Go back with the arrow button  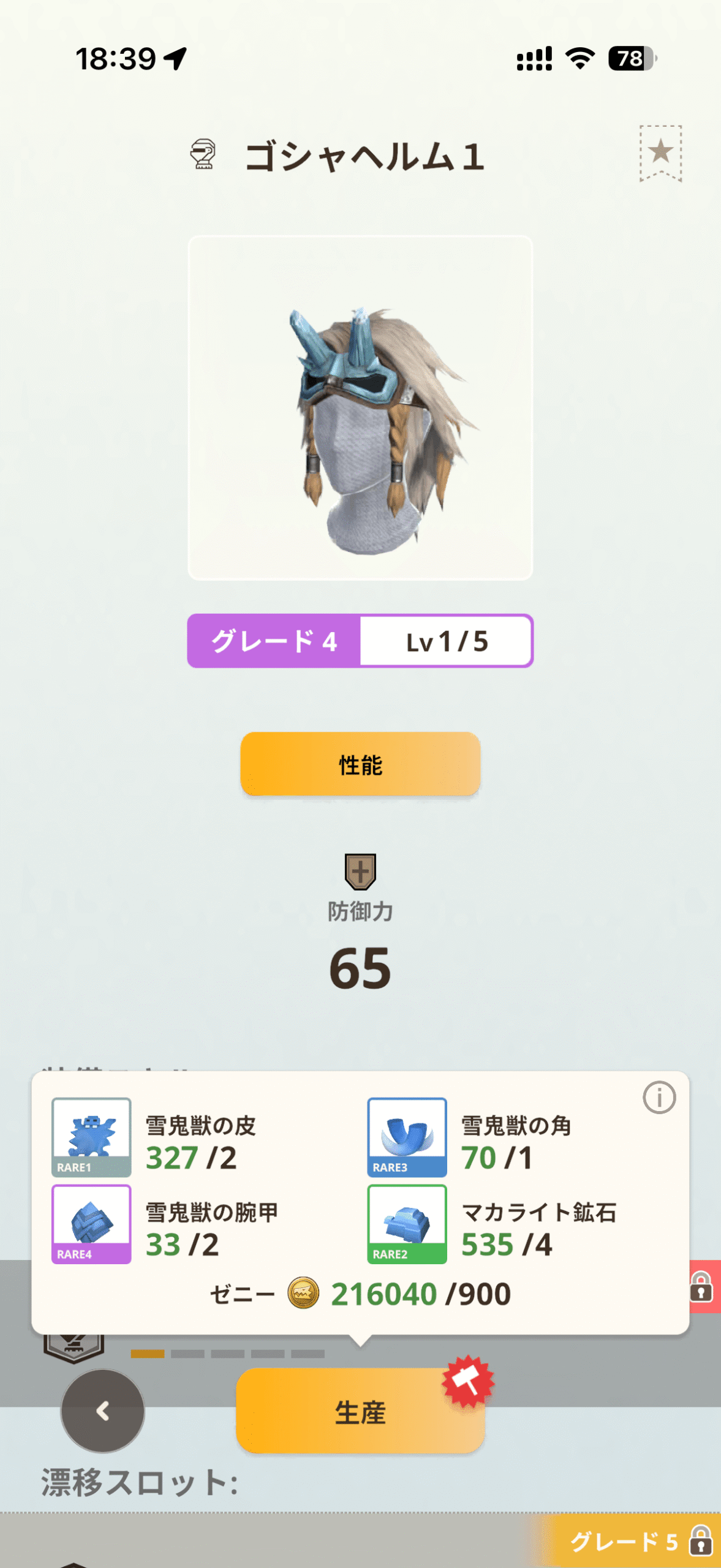(x=102, y=1411)
